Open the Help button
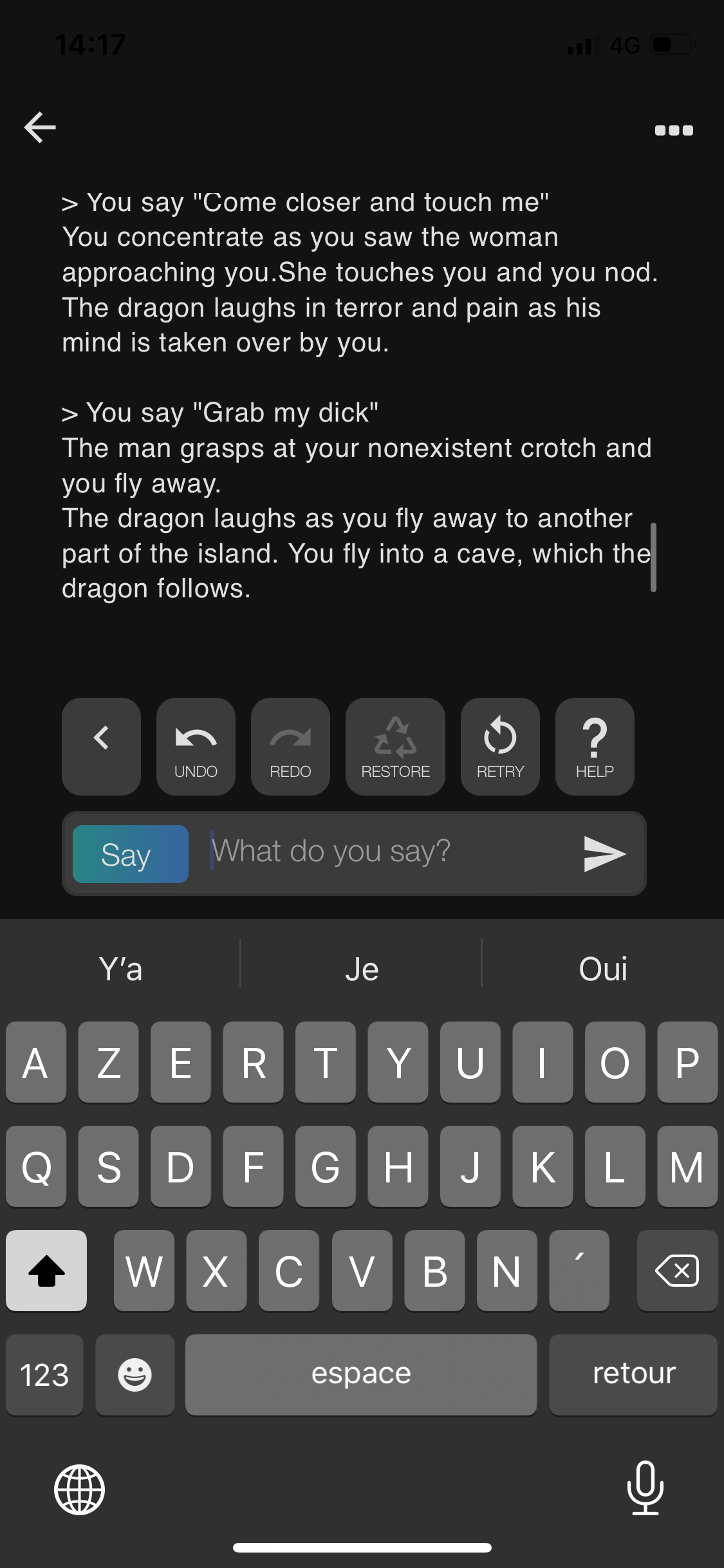The width and height of the screenshot is (724, 1568). [x=595, y=746]
